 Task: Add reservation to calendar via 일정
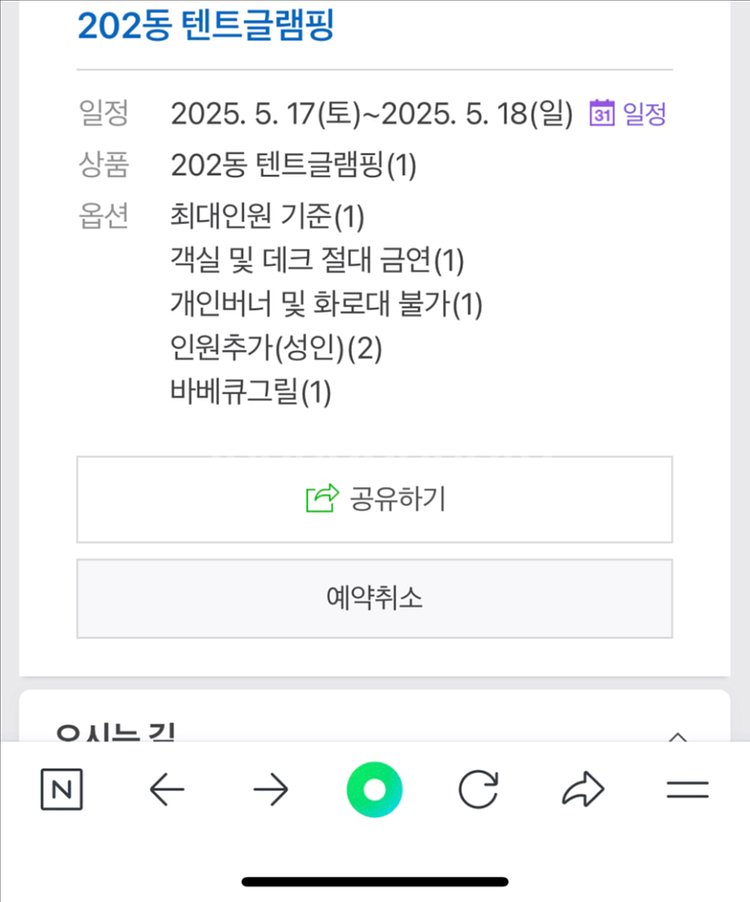628,114
